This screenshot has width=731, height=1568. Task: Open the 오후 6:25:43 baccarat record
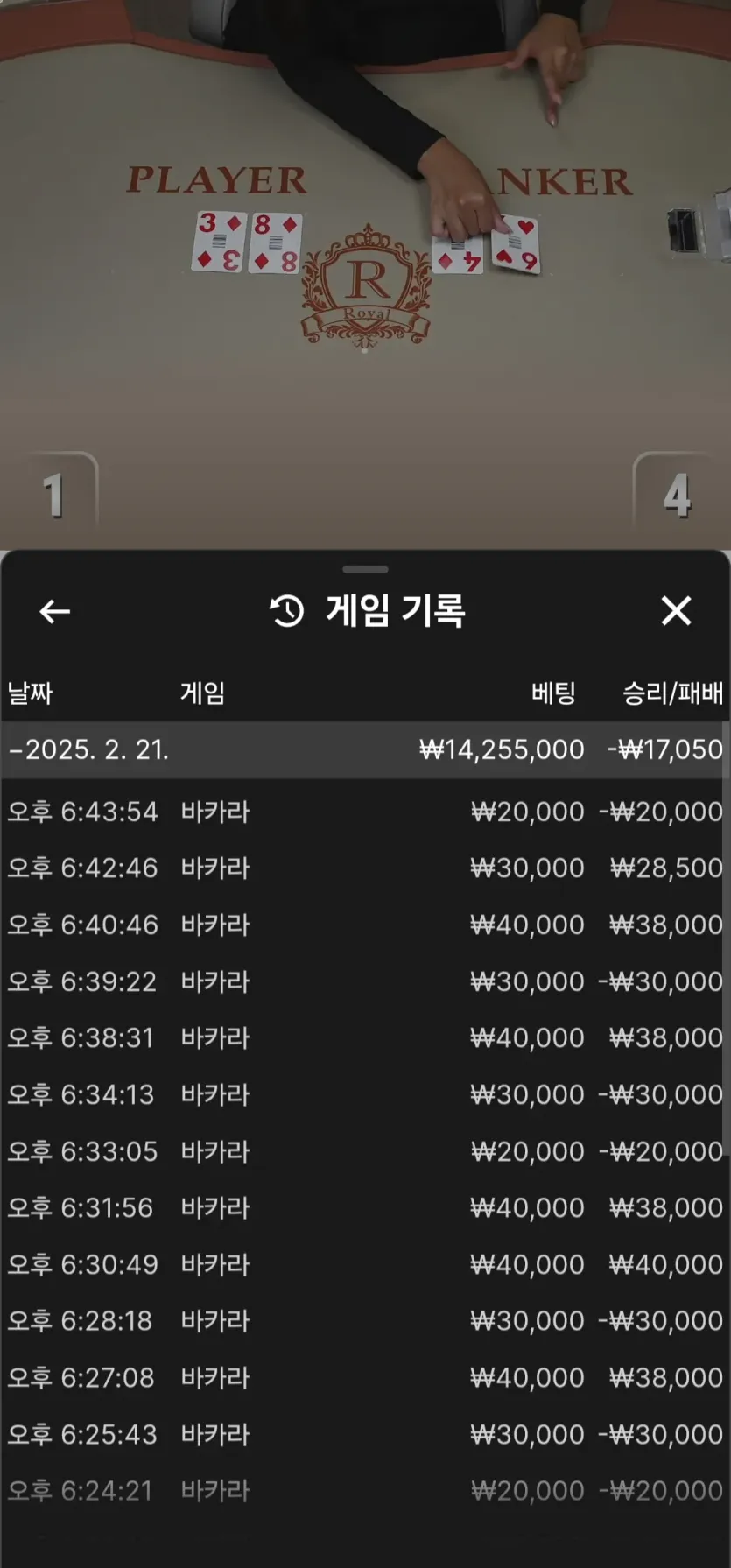click(363, 1434)
